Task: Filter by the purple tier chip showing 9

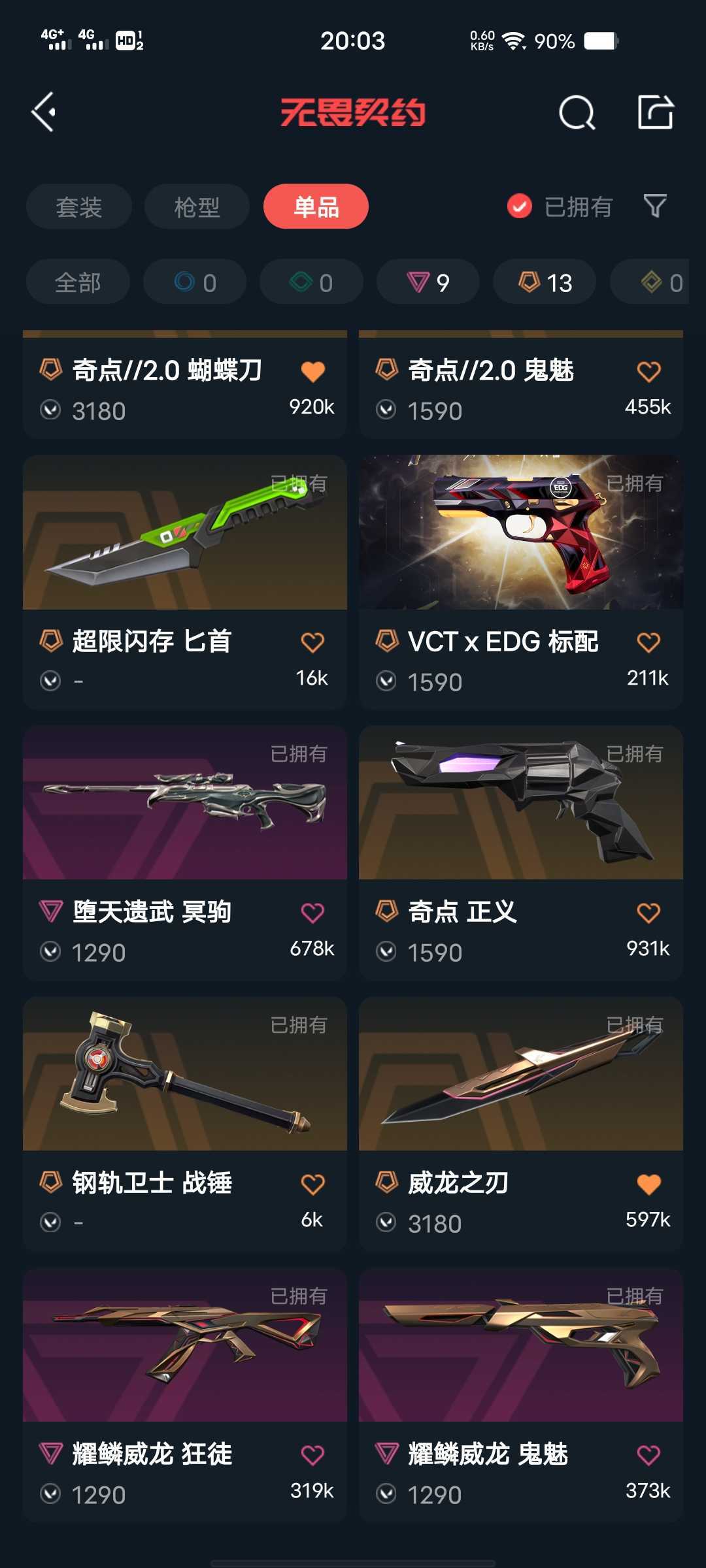Action: 428,282
